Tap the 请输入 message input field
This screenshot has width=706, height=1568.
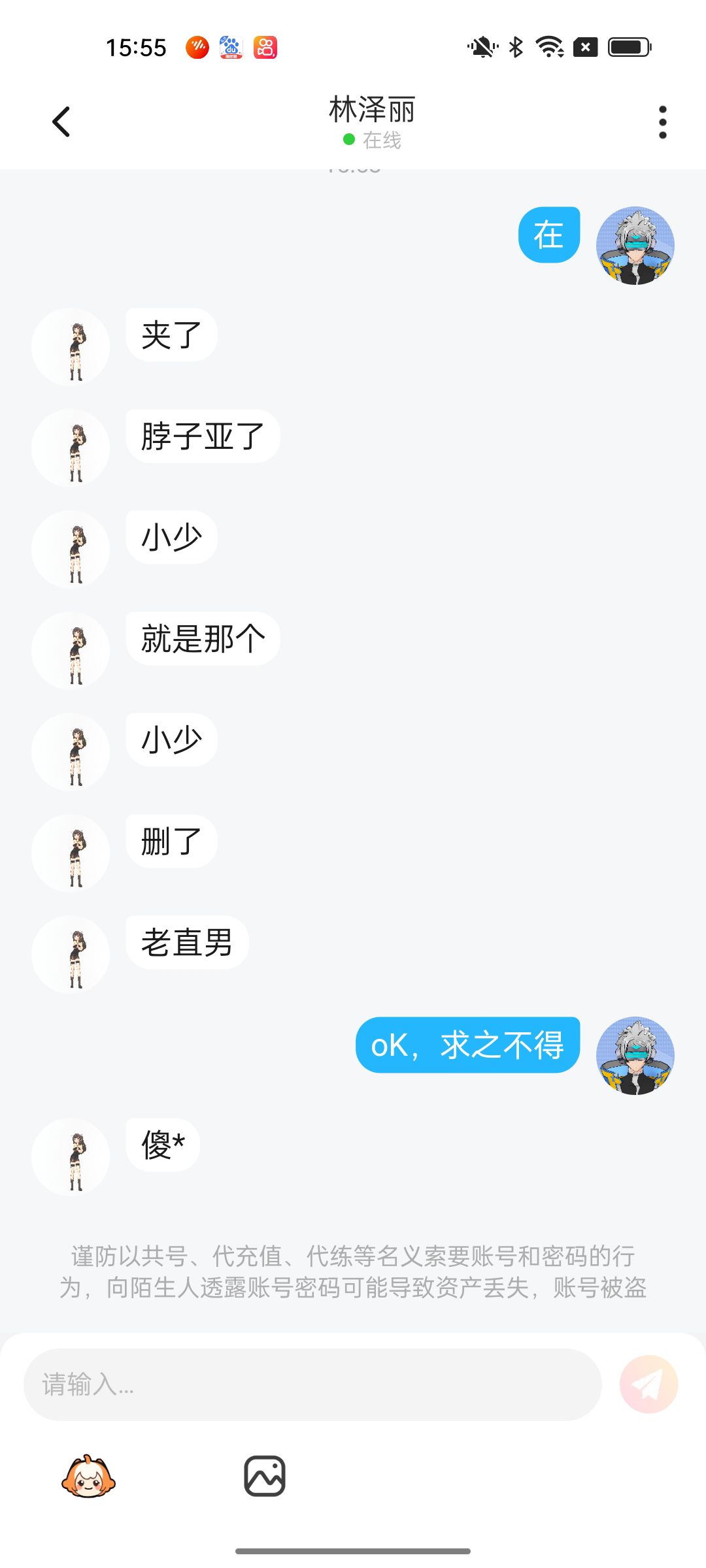point(312,1384)
